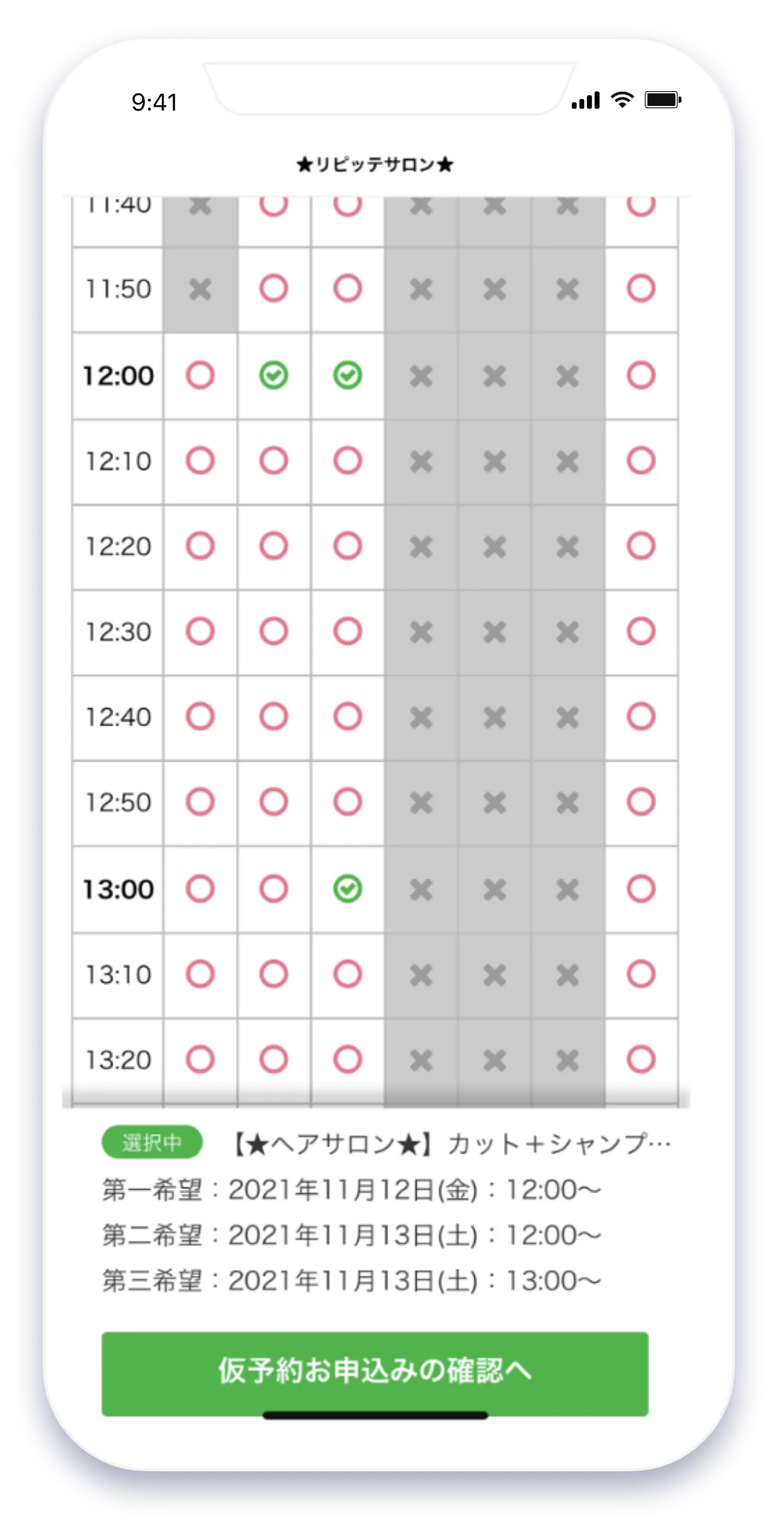Proceed to 仮予約お申込みの確認へ
Image resolution: width=784 pixels, height=1531 pixels.
pos(375,1373)
